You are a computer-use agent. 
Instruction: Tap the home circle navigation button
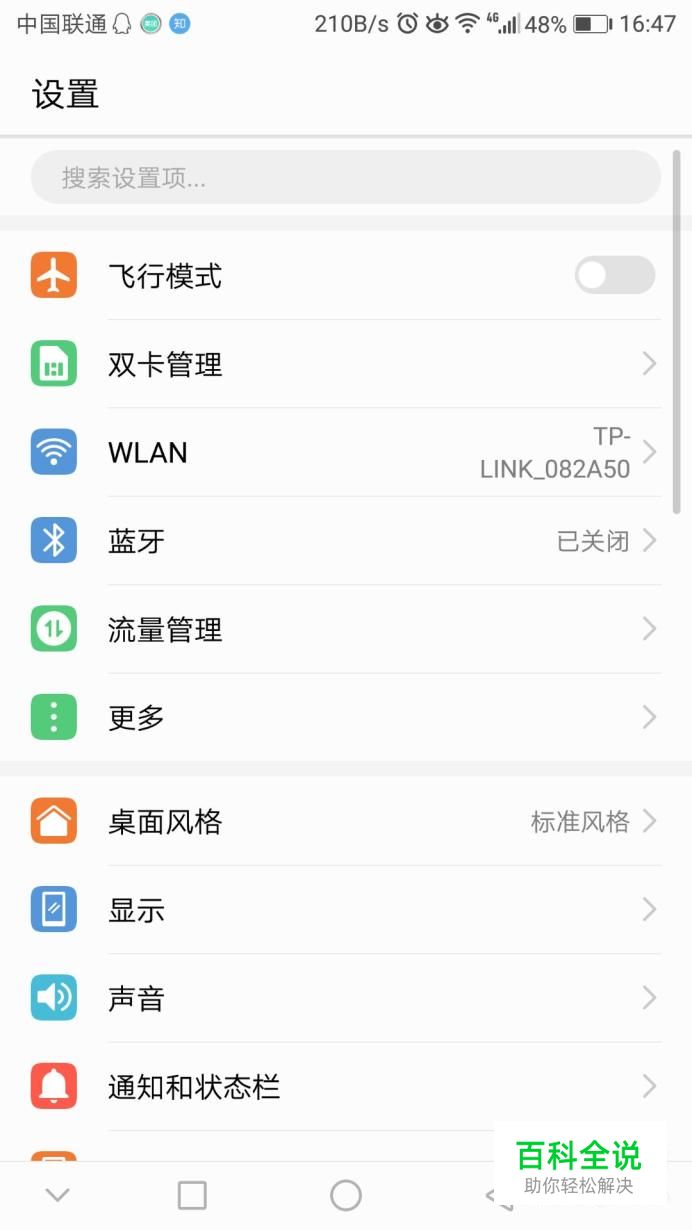click(345, 1195)
